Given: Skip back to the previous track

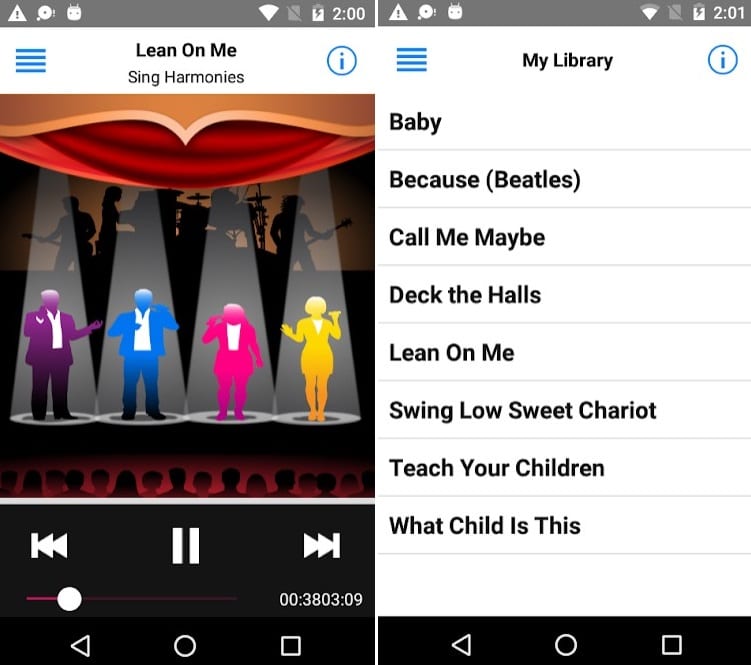Looking at the screenshot, I should click(49, 545).
